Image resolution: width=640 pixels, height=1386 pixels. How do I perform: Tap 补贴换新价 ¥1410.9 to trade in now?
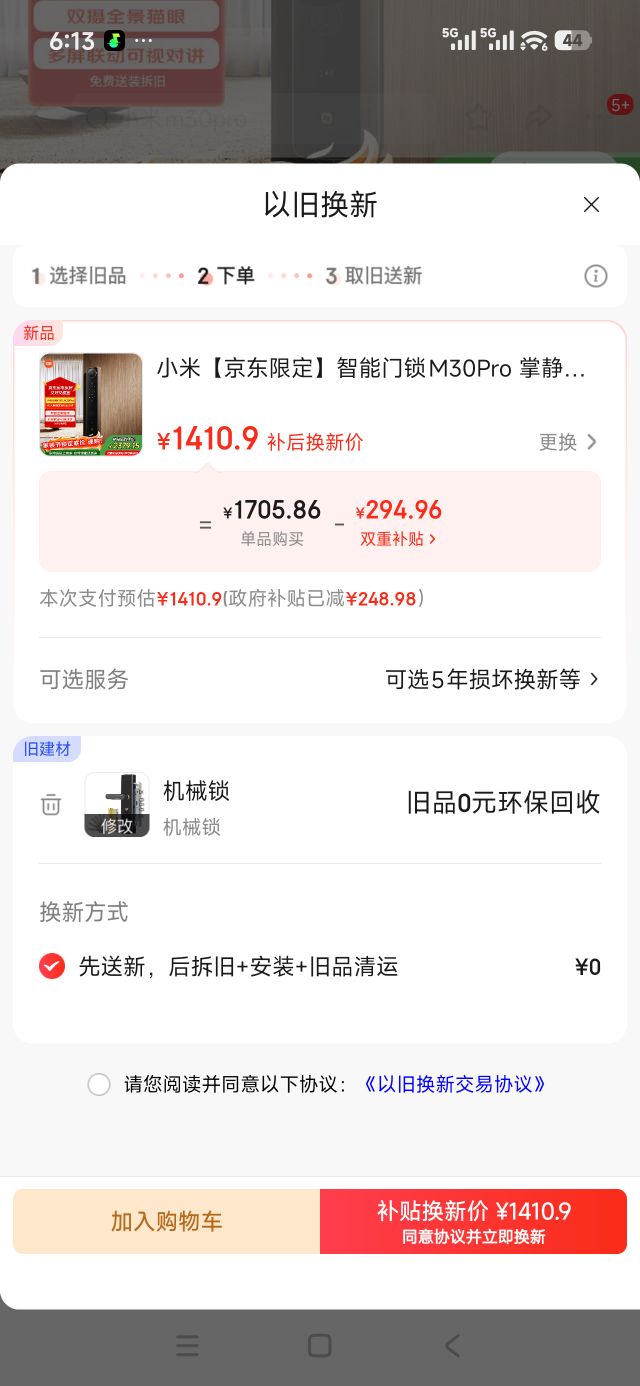point(474,1221)
